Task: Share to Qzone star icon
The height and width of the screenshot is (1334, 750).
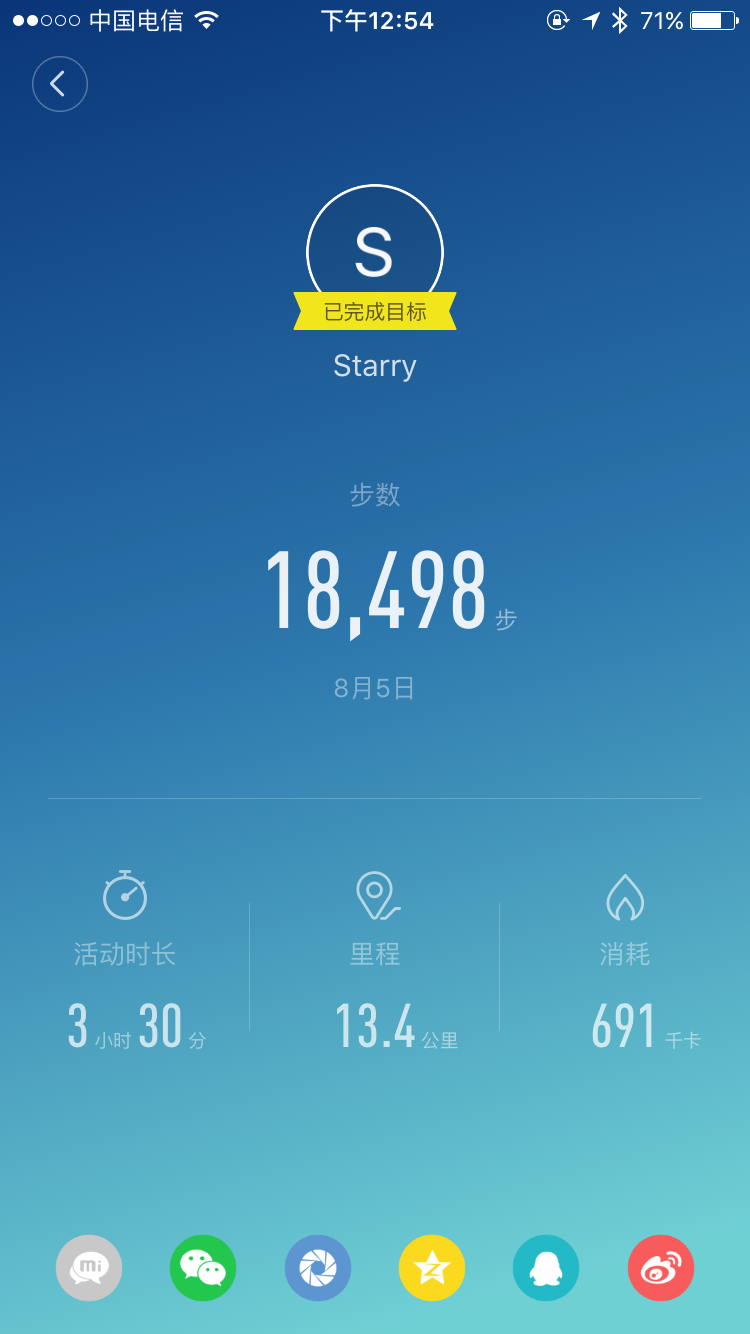Action: coord(431,1267)
